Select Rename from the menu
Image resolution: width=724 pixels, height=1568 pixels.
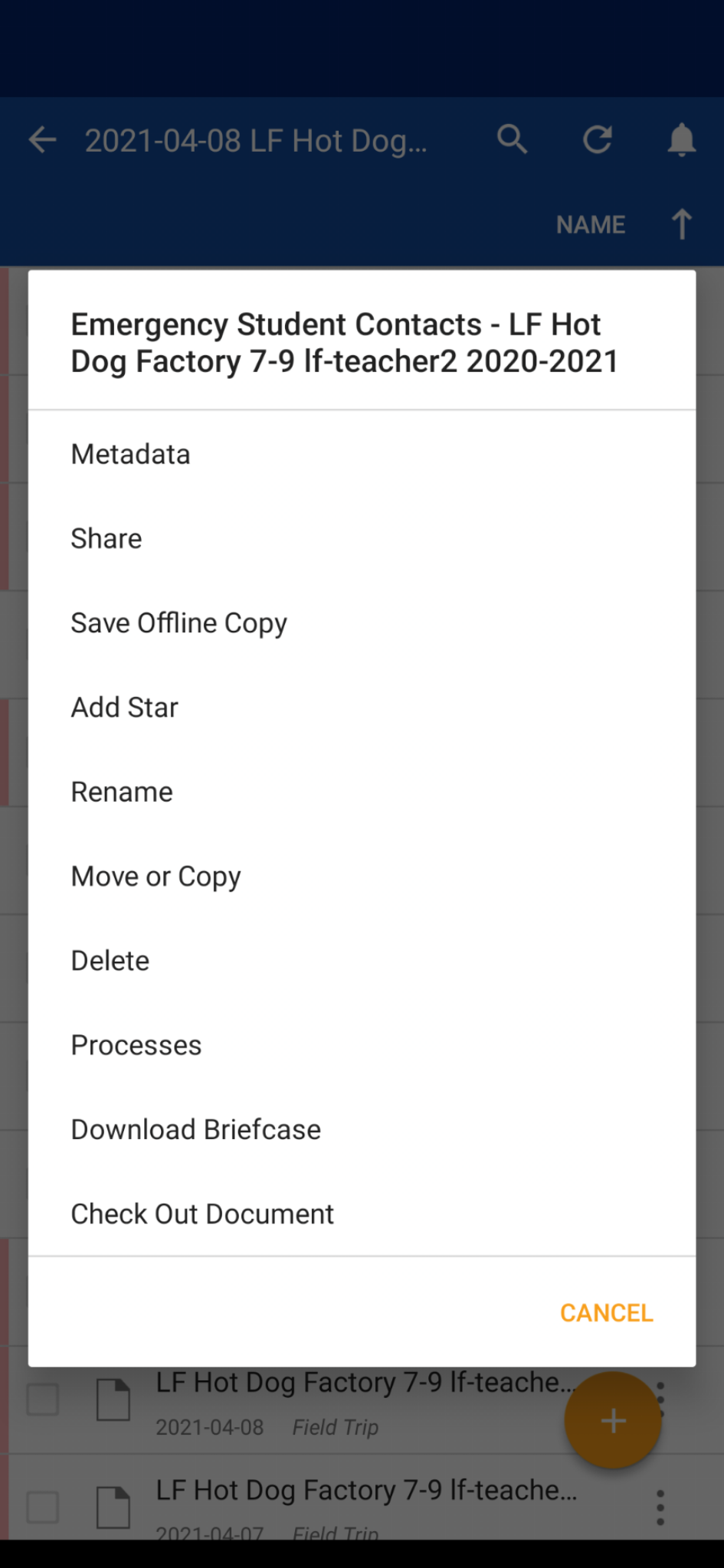tap(362, 792)
